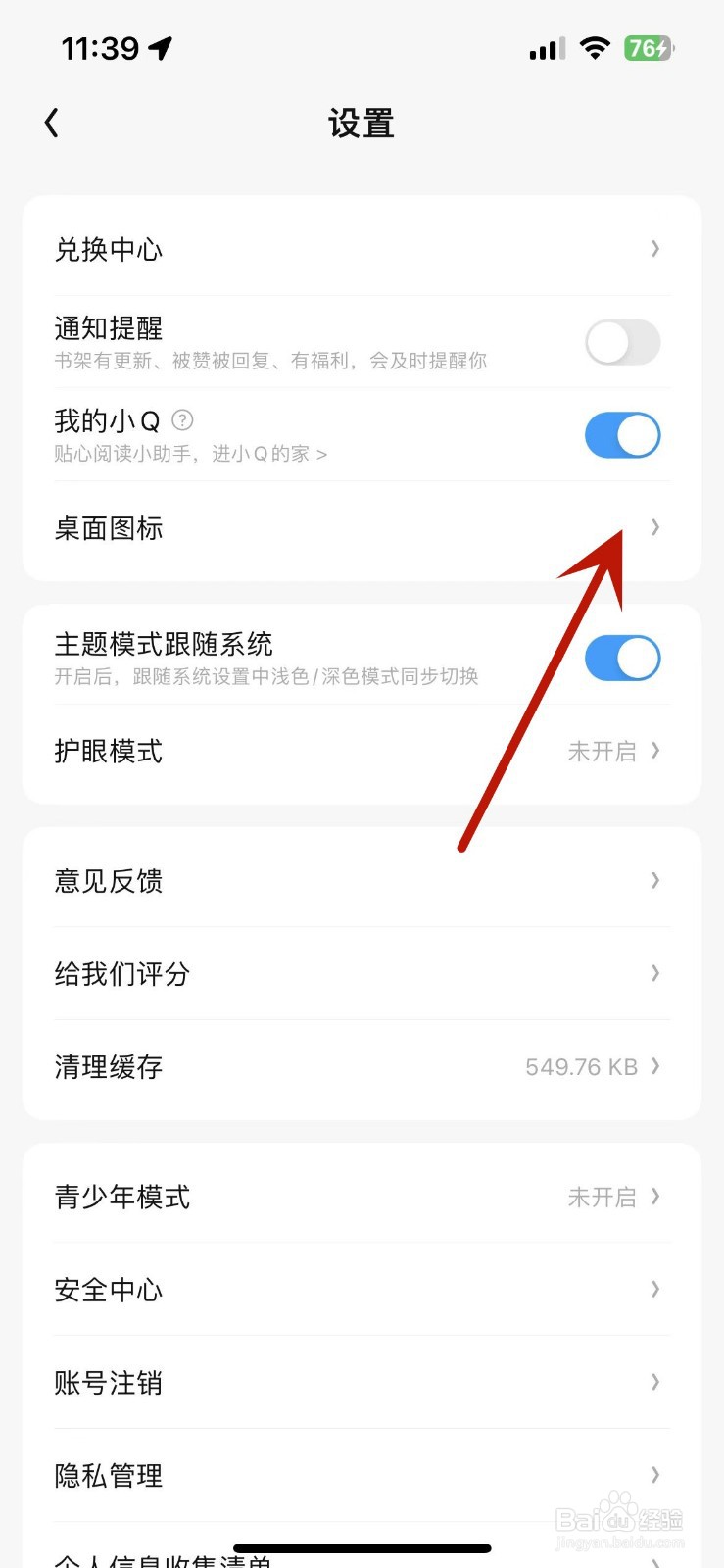Viewport: 724px width, 1568px height.
Task: Tap the location arrow next to 11:39
Action: click(x=163, y=45)
